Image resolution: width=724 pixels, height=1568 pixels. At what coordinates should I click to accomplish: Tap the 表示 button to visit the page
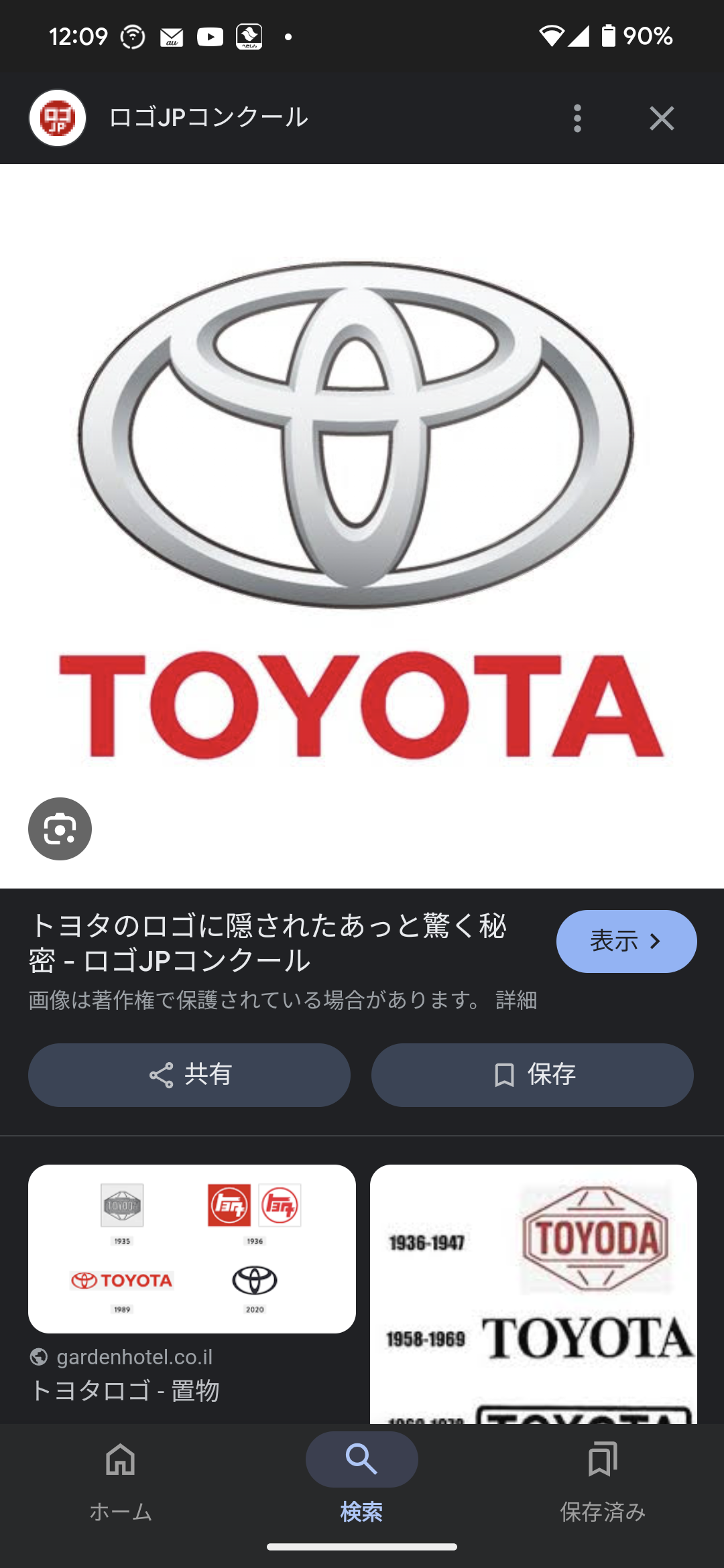(626, 941)
